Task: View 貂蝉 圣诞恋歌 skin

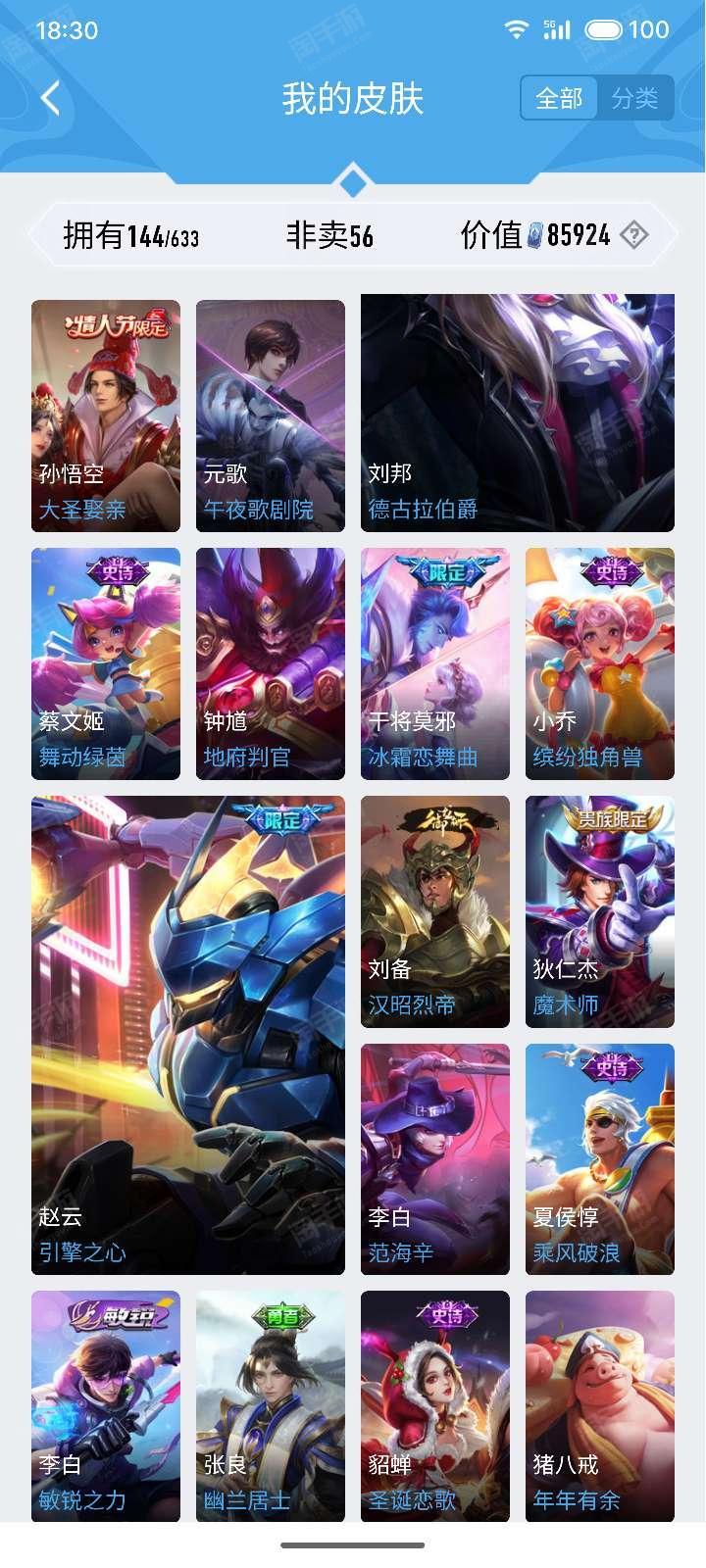Action: tap(435, 1406)
